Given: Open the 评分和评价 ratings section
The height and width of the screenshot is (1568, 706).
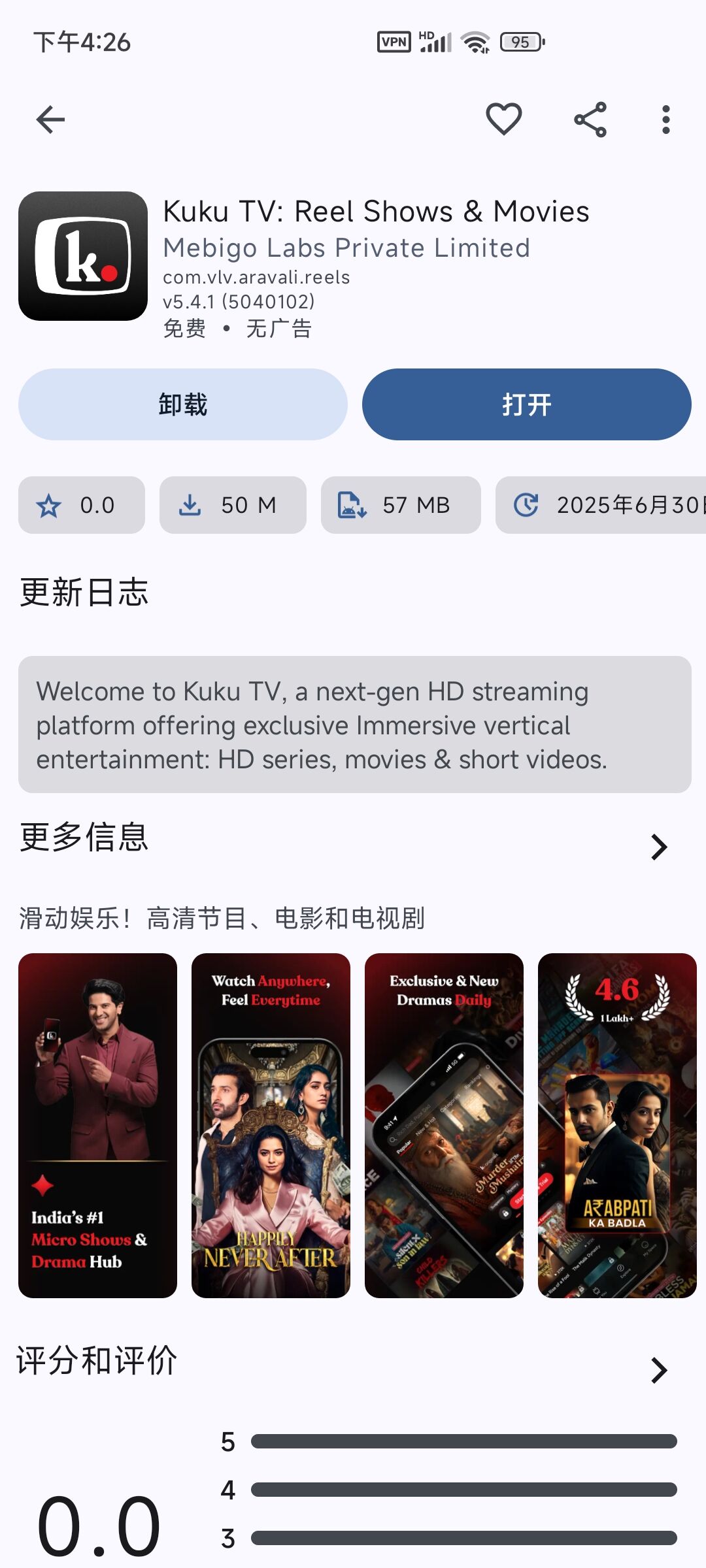Looking at the screenshot, I should [x=658, y=1369].
